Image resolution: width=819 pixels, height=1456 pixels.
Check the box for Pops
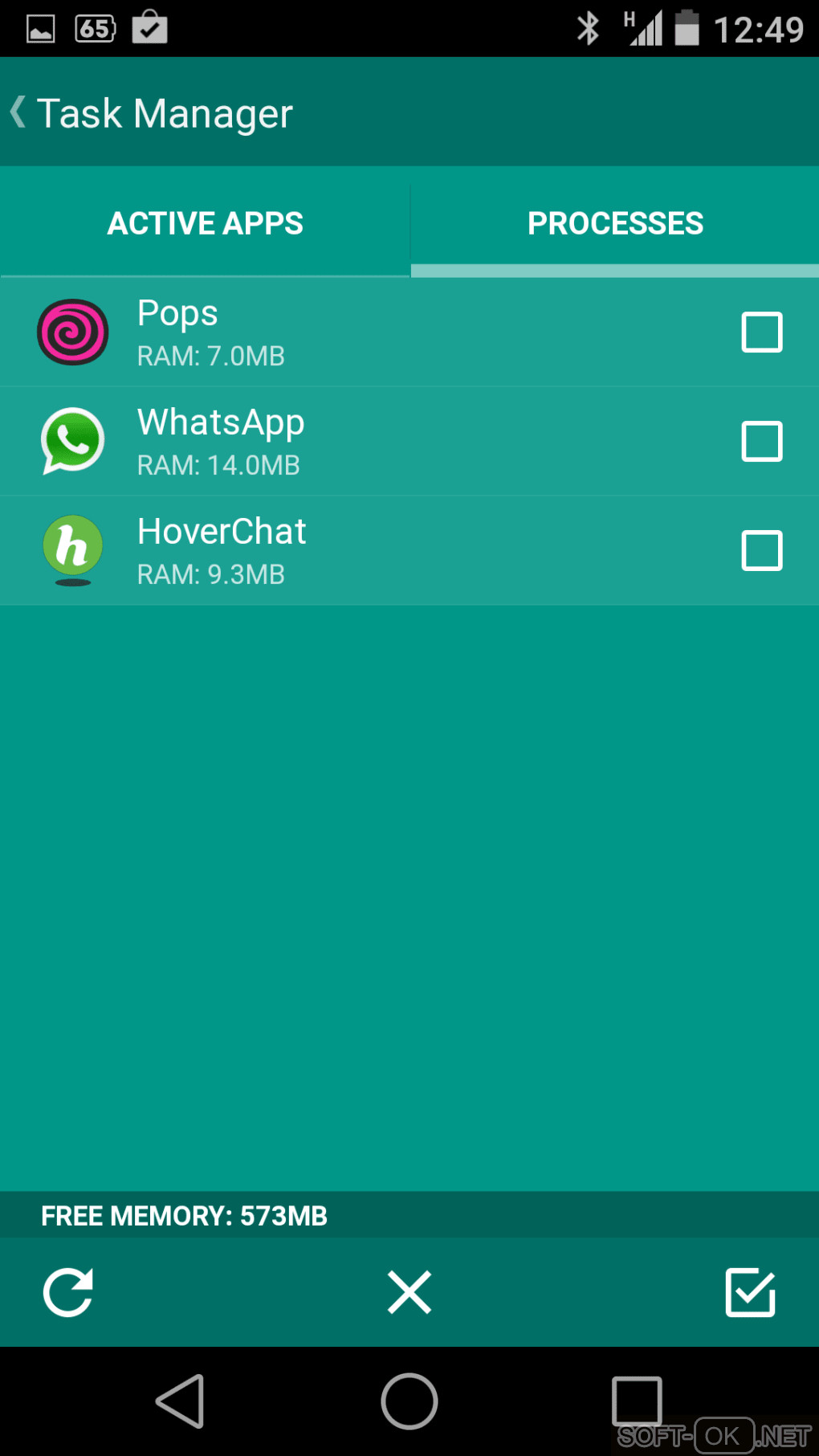coord(761,332)
